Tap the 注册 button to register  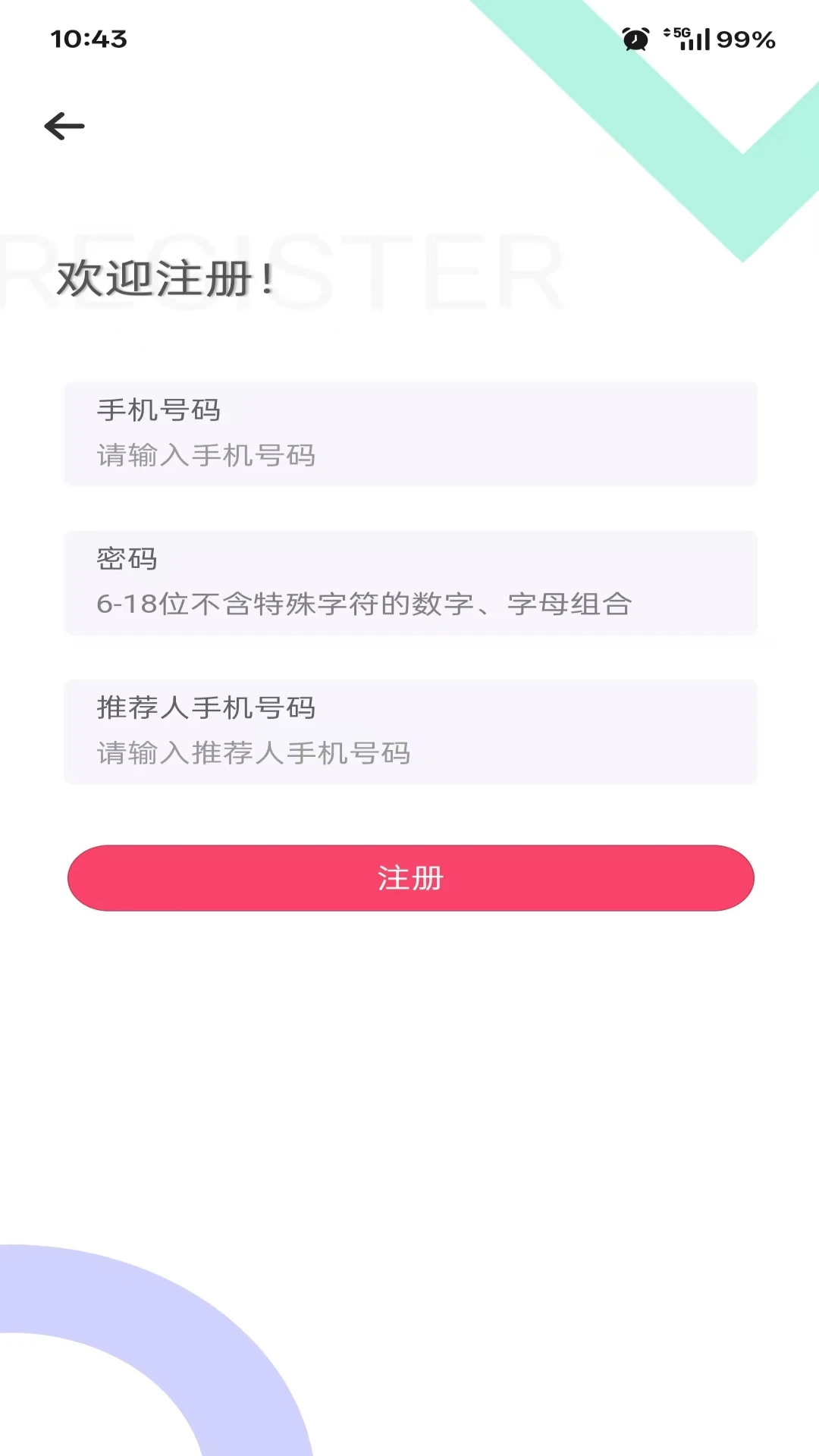409,878
